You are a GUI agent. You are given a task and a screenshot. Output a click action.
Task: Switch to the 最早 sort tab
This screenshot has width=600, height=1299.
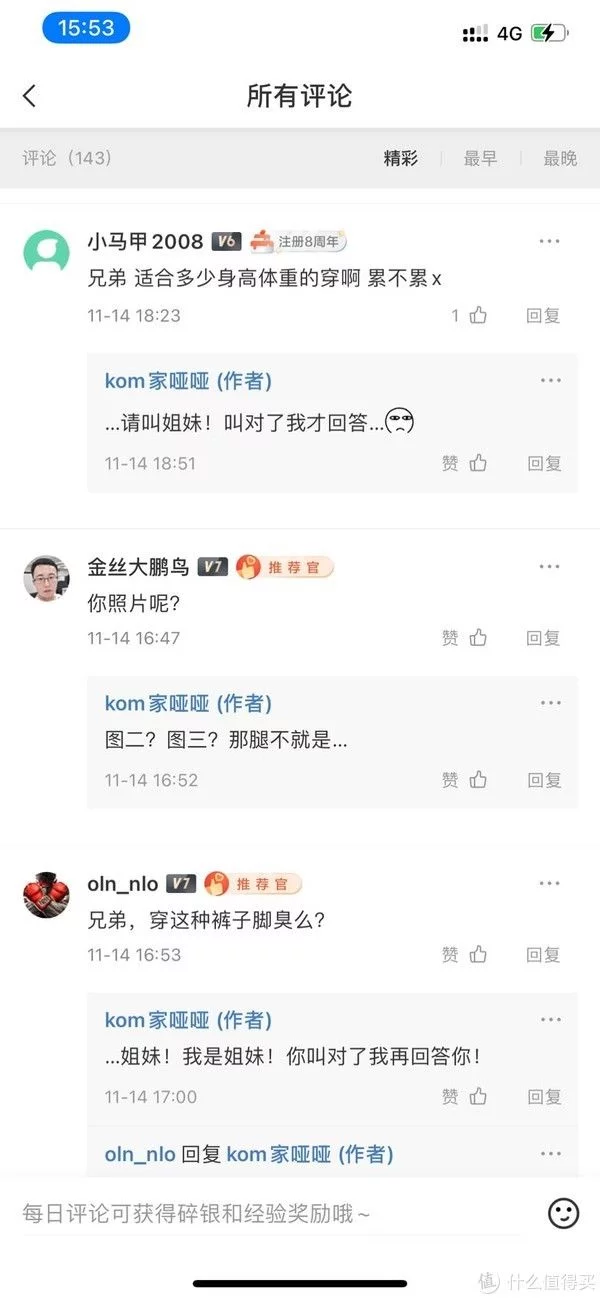click(480, 158)
